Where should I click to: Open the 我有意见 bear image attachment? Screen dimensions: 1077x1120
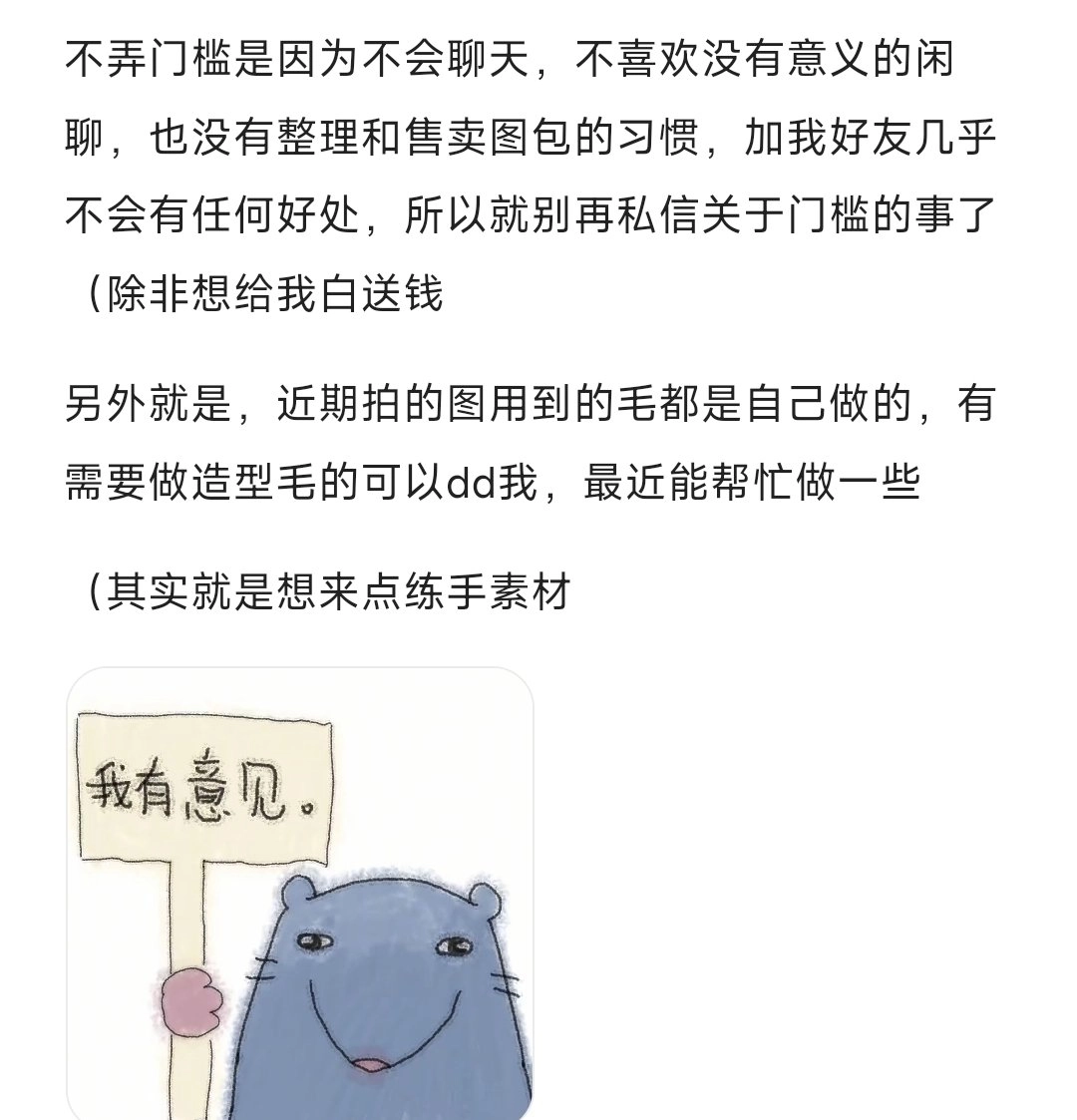pos(299,893)
